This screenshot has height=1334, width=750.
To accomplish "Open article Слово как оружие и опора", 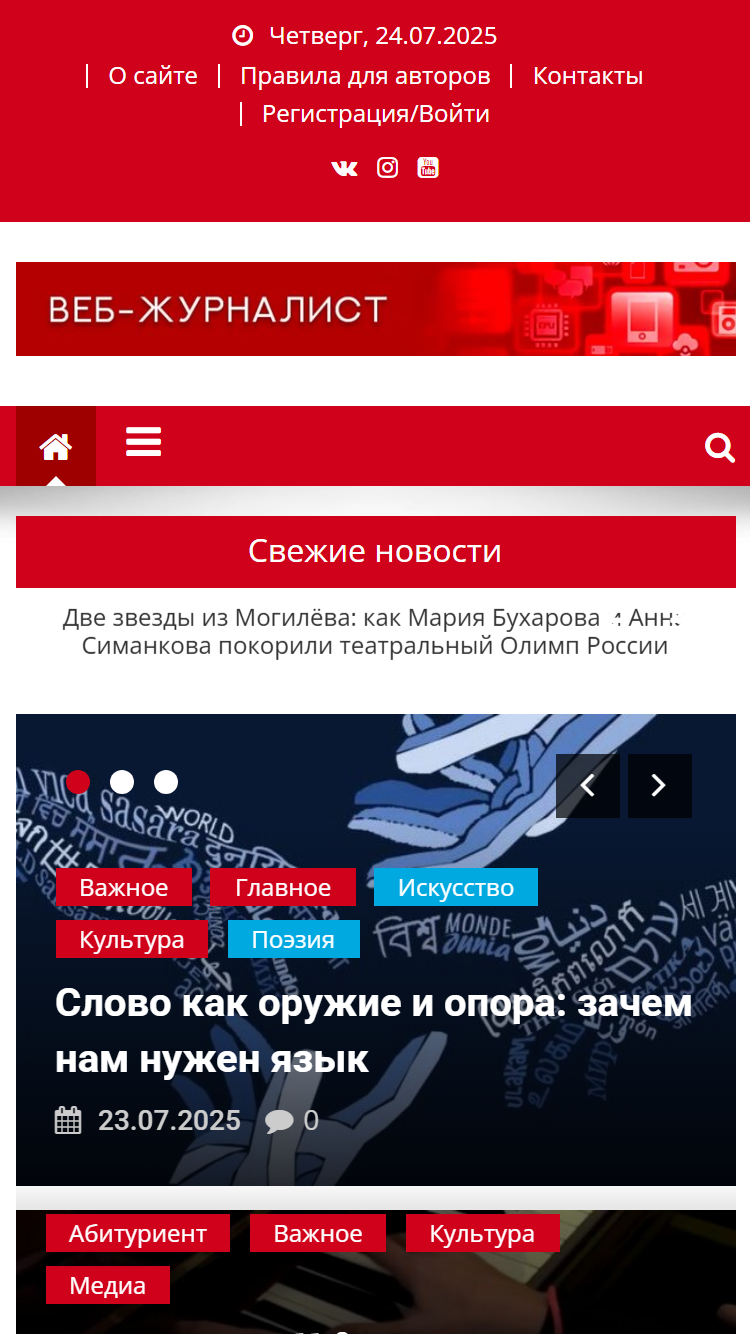I will pyautogui.click(x=373, y=1030).
